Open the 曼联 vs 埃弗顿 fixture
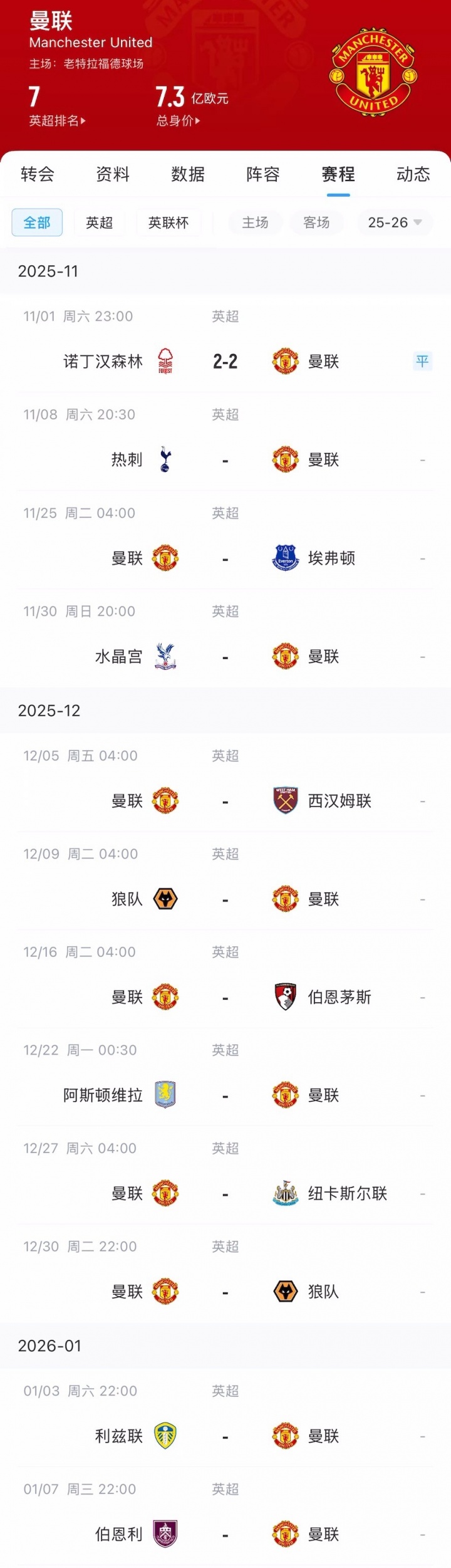The height and width of the screenshot is (1568, 451). coord(225,558)
